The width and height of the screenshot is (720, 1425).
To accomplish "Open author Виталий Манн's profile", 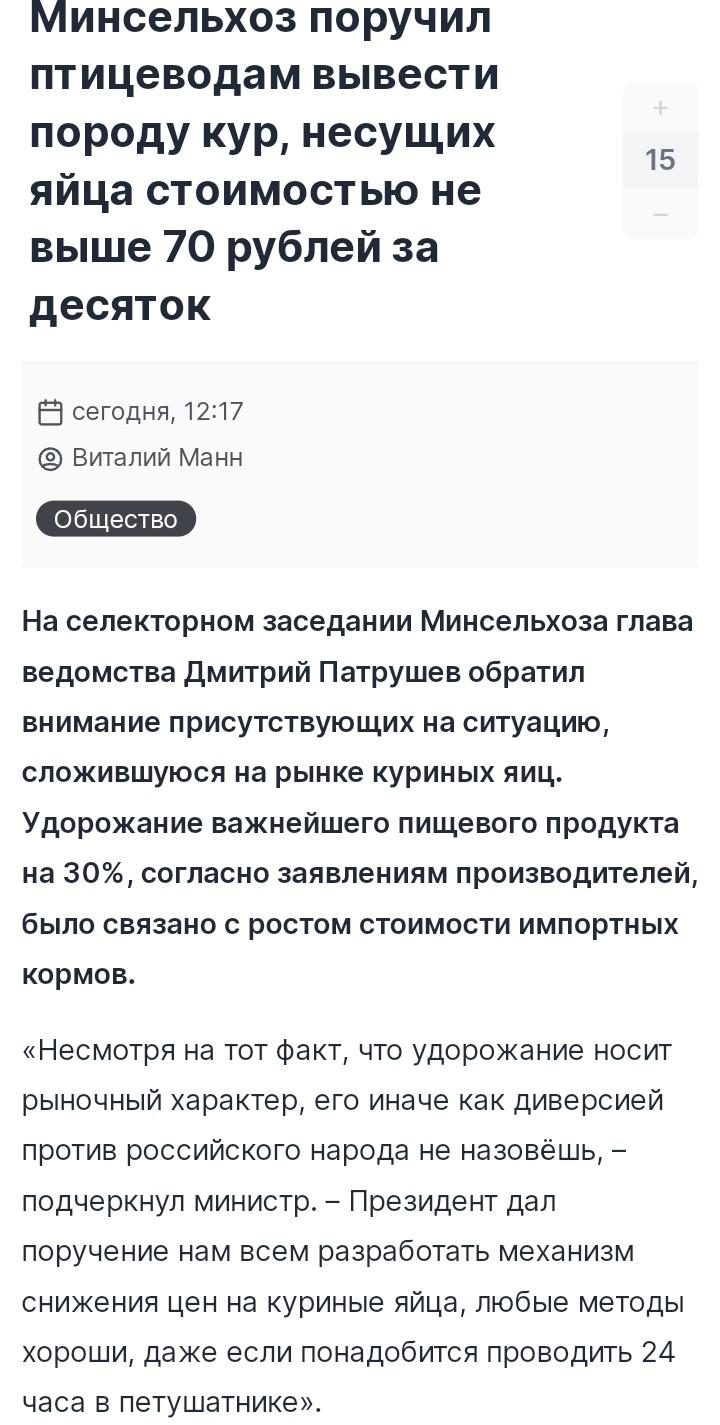I will (157, 458).
